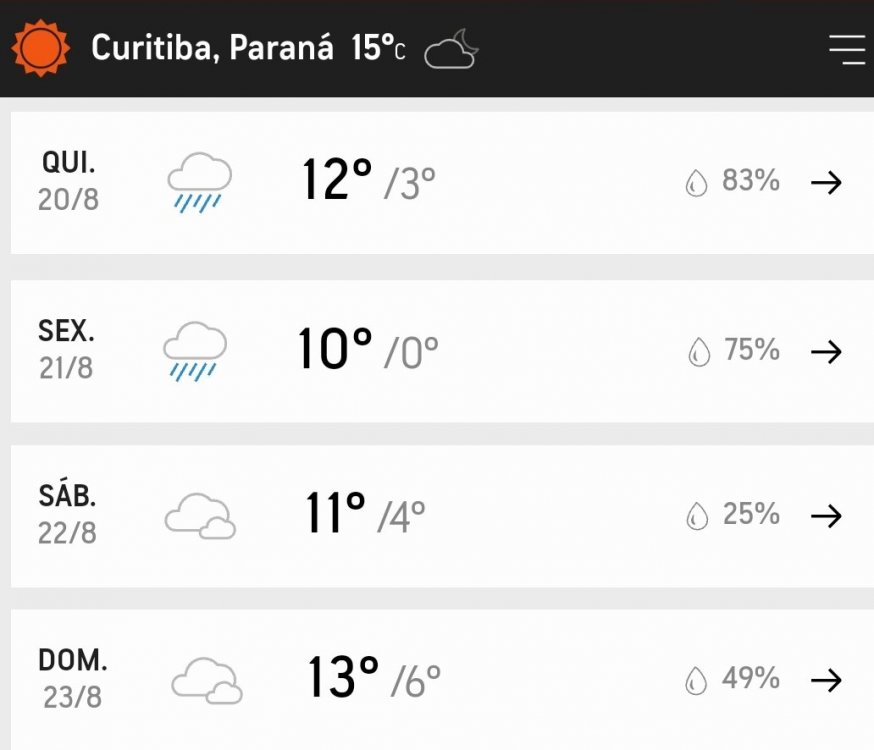This screenshot has width=874, height=750.
Task: Tap the Curitiba, Paraná location title
Action: click(212, 48)
